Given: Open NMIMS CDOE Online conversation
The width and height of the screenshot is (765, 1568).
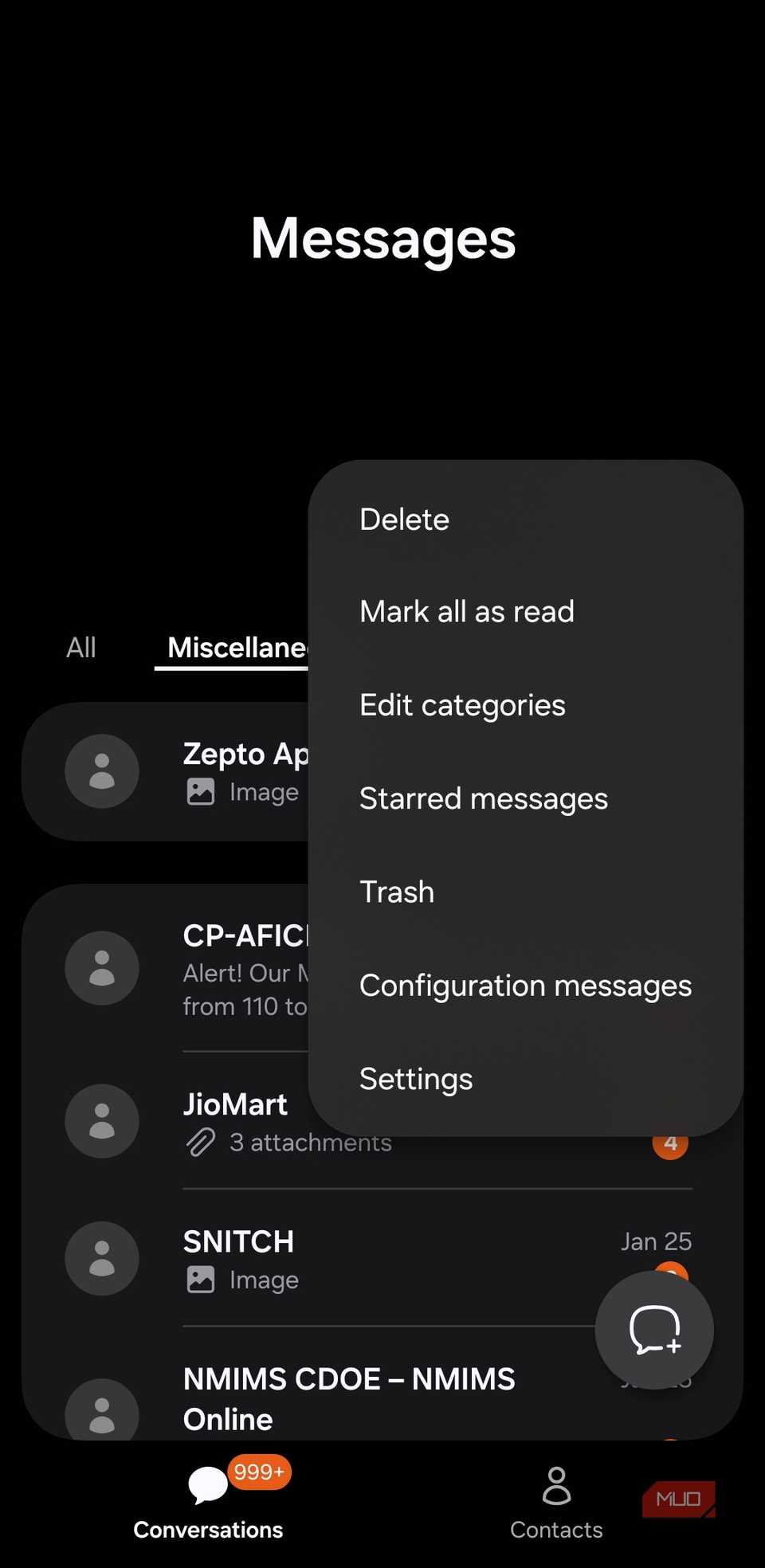Looking at the screenshot, I should 349,1398.
